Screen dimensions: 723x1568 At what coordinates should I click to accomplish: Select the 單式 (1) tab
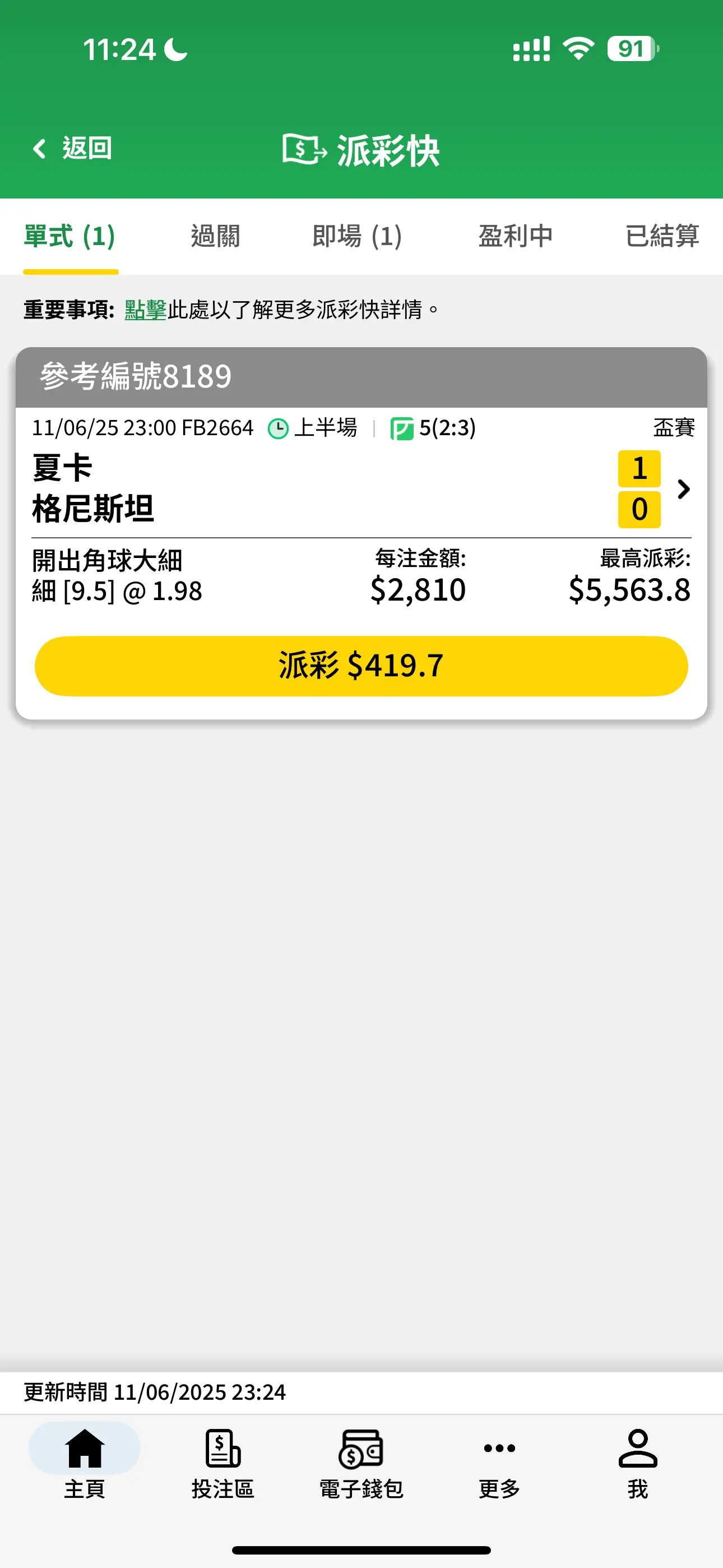70,236
